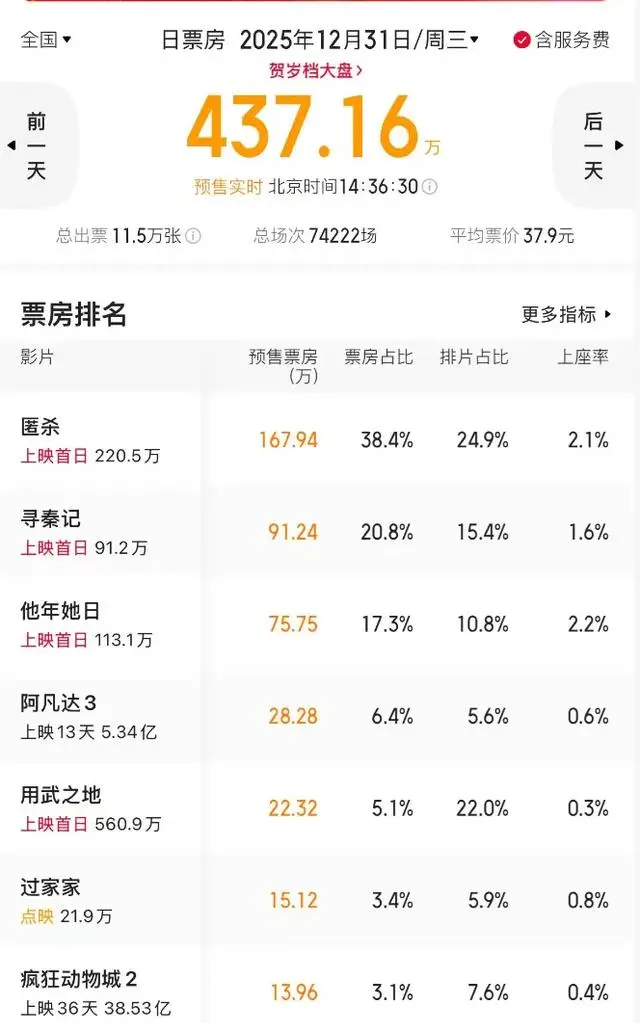Image resolution: width=640 pixels, height=1023 pixels.
Task: Tap the info icon next to 总出票
Action: pyautogui.click(x=193, y=236)
